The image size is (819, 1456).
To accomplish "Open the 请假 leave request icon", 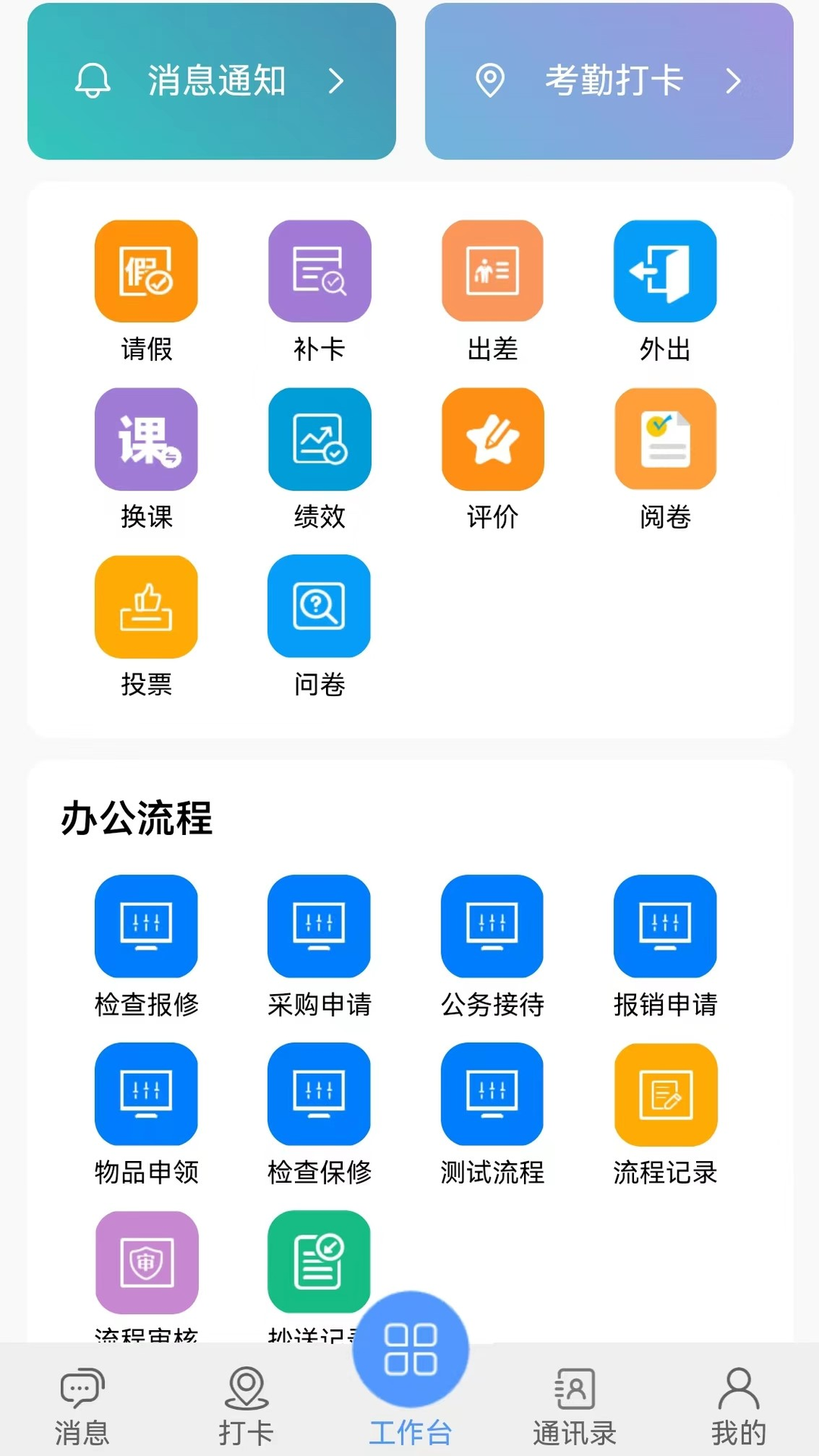I will pyautogui.click(x=146, y=271).
